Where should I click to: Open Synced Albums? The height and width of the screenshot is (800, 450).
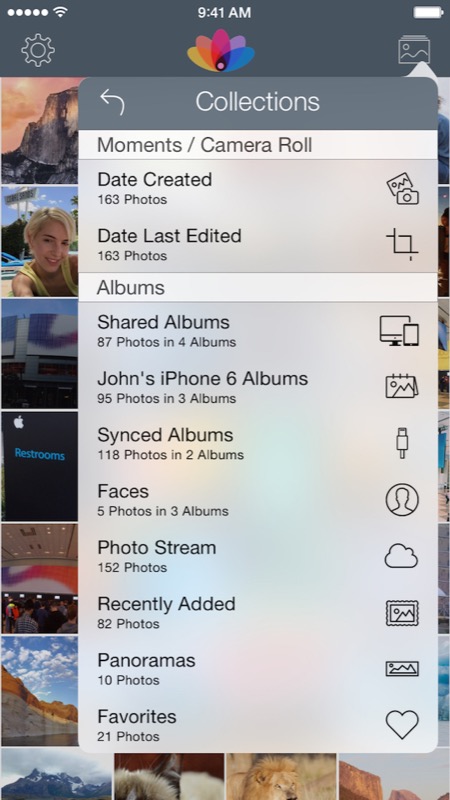(x=258, y=443)
